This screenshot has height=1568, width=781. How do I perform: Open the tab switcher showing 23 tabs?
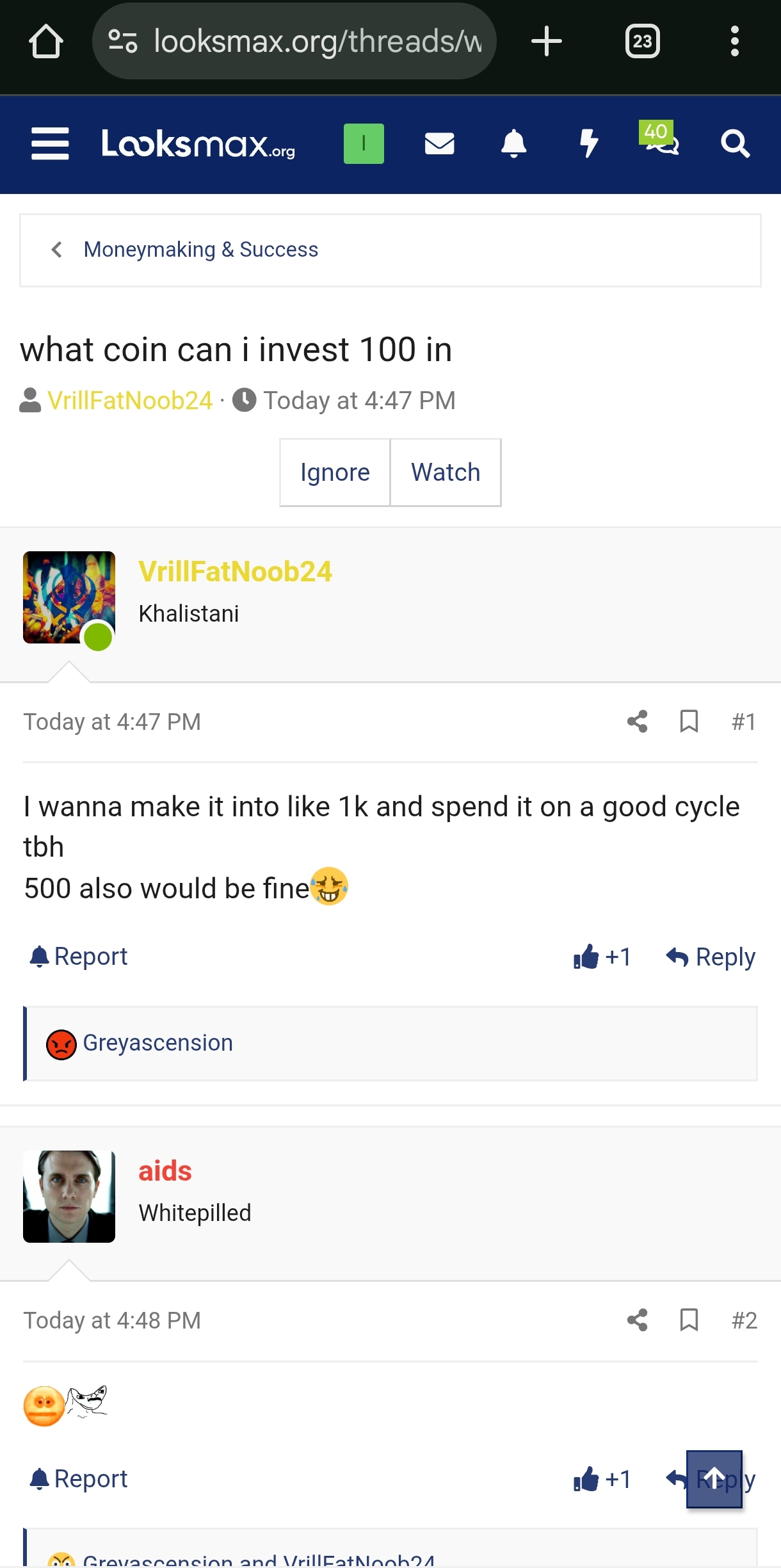[643, 41]
